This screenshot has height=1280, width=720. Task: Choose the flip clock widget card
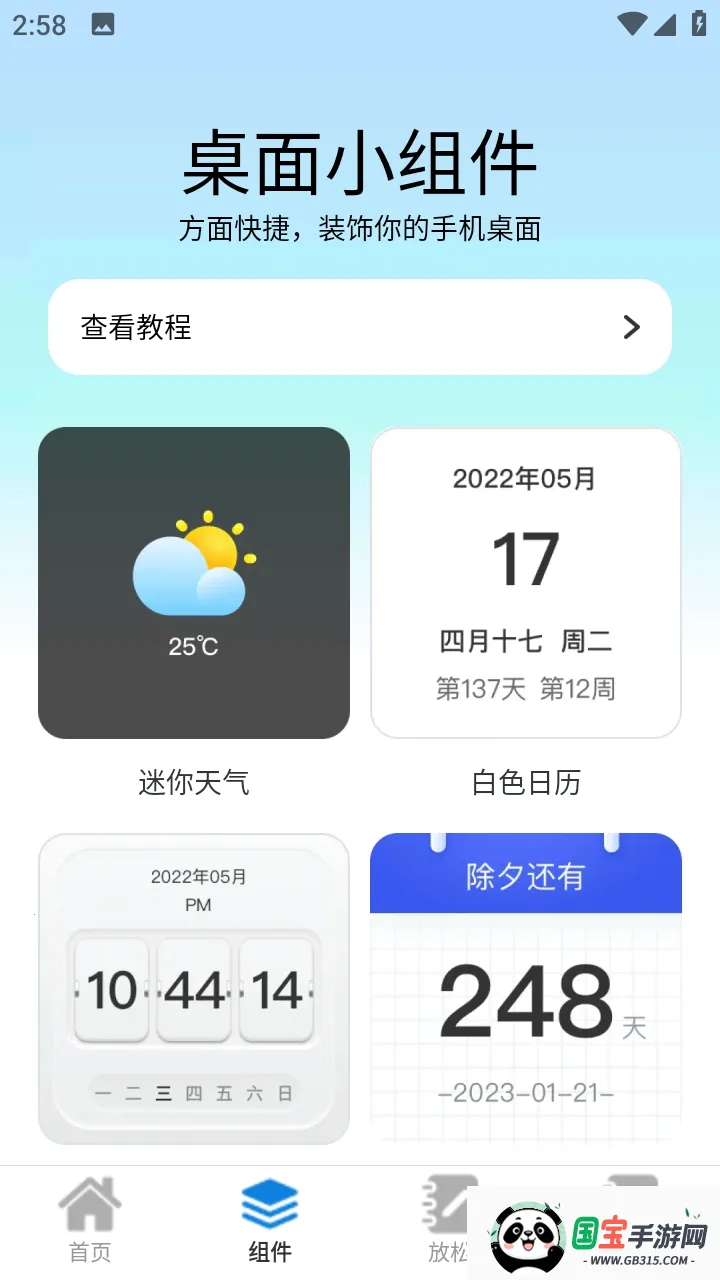point(194,989)
